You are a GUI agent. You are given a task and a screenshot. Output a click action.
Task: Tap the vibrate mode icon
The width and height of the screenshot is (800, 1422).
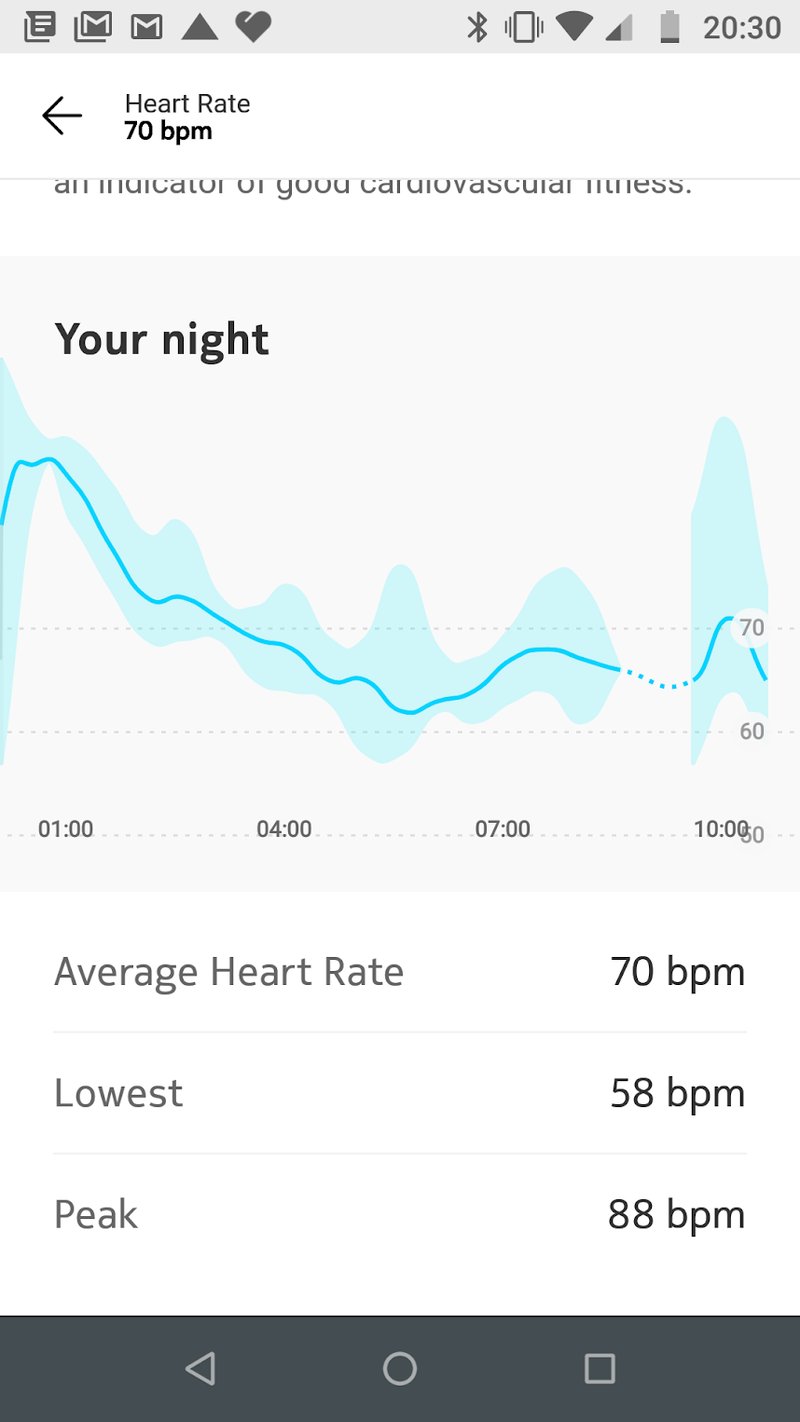(521, 27)
